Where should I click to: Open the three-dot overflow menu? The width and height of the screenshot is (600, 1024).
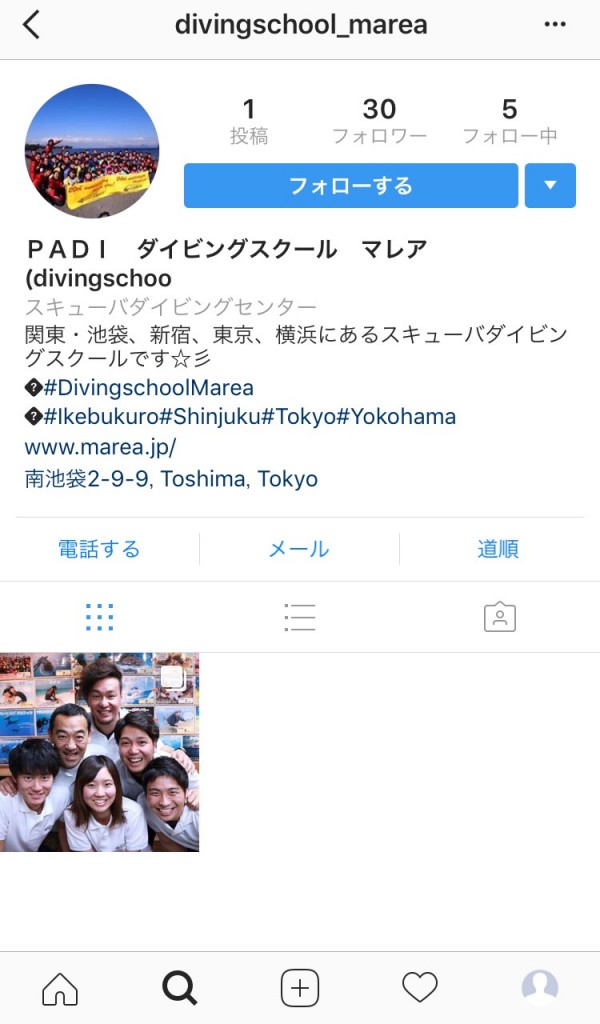pyautogui.click(x=555, y=25)
